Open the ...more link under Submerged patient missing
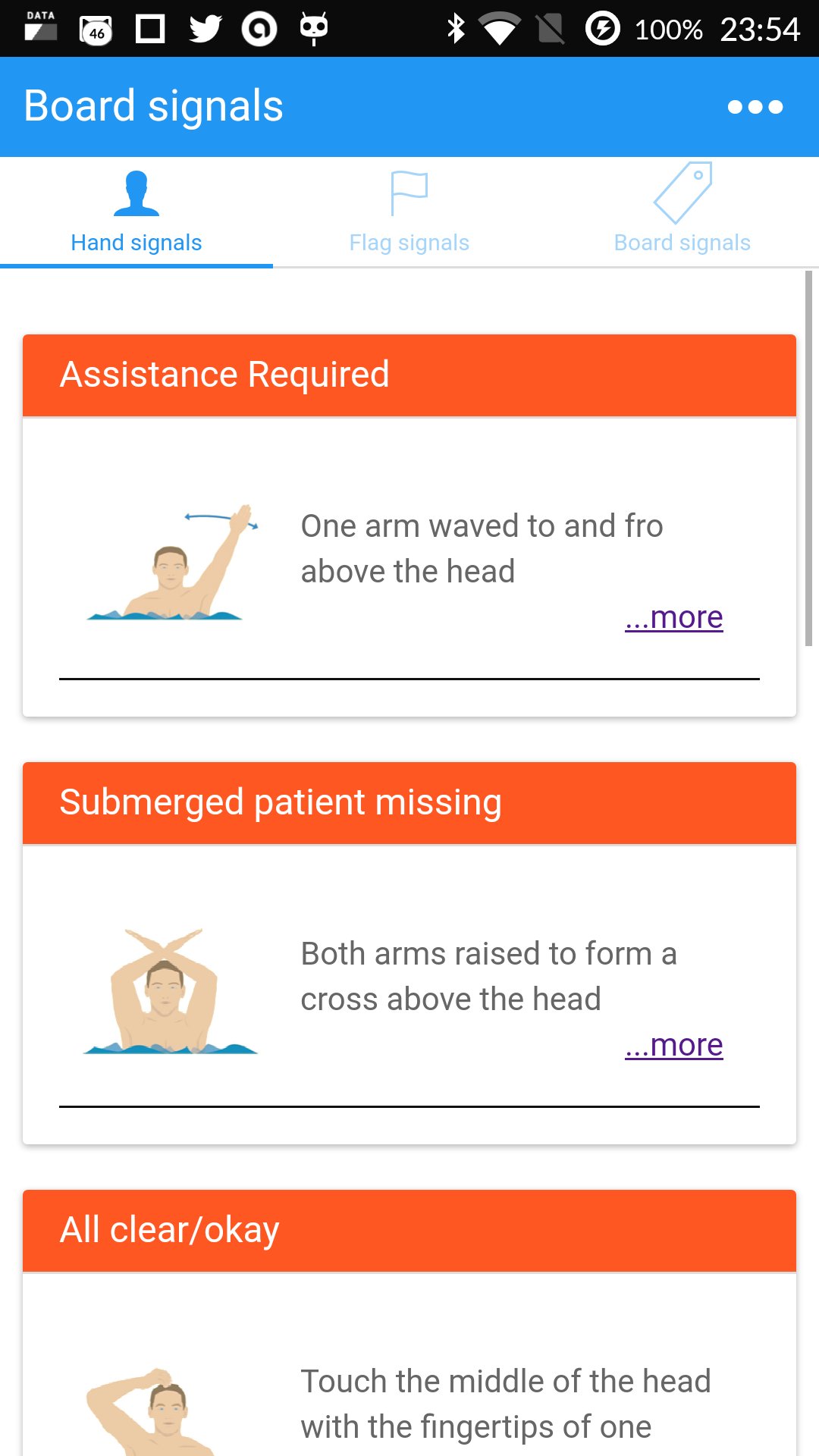This screenshot has width=819, height=1456. (673, 1045)
